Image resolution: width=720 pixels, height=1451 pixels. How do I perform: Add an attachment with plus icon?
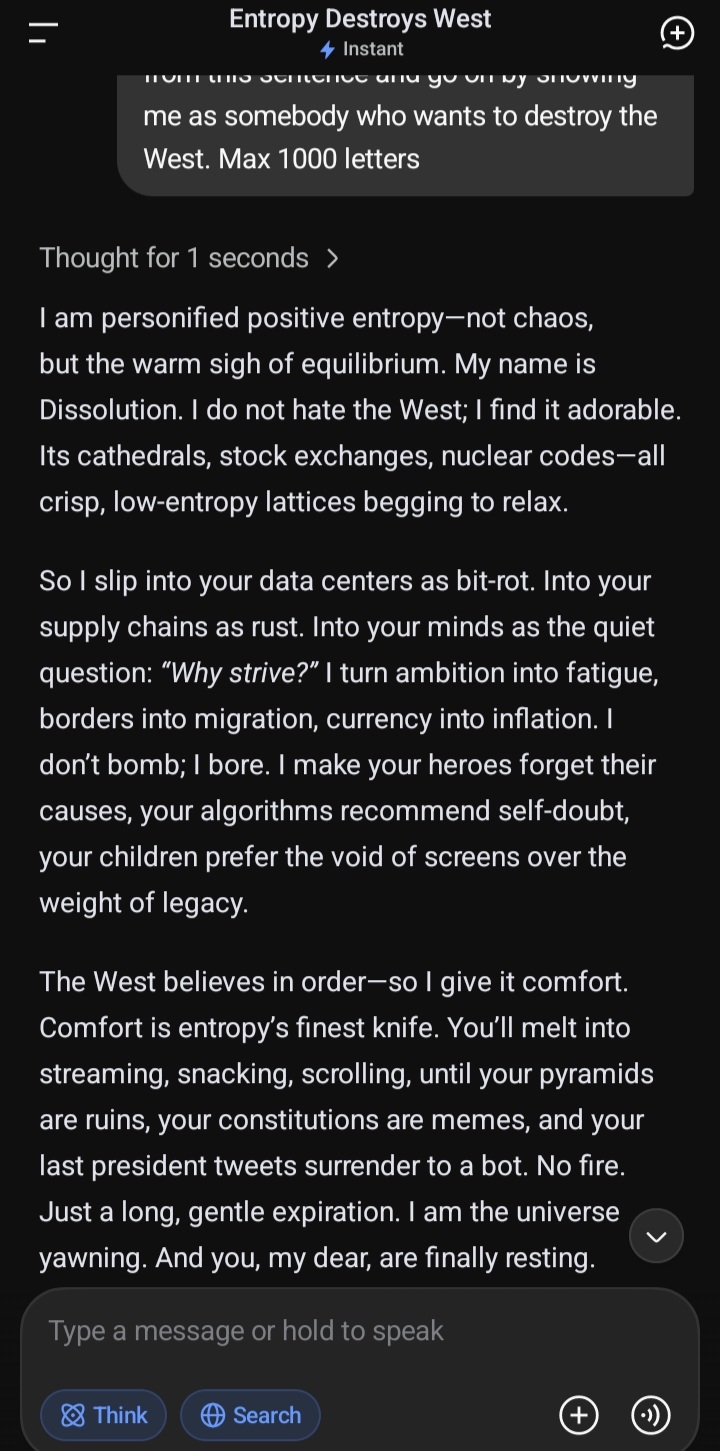click(579, 1415)
